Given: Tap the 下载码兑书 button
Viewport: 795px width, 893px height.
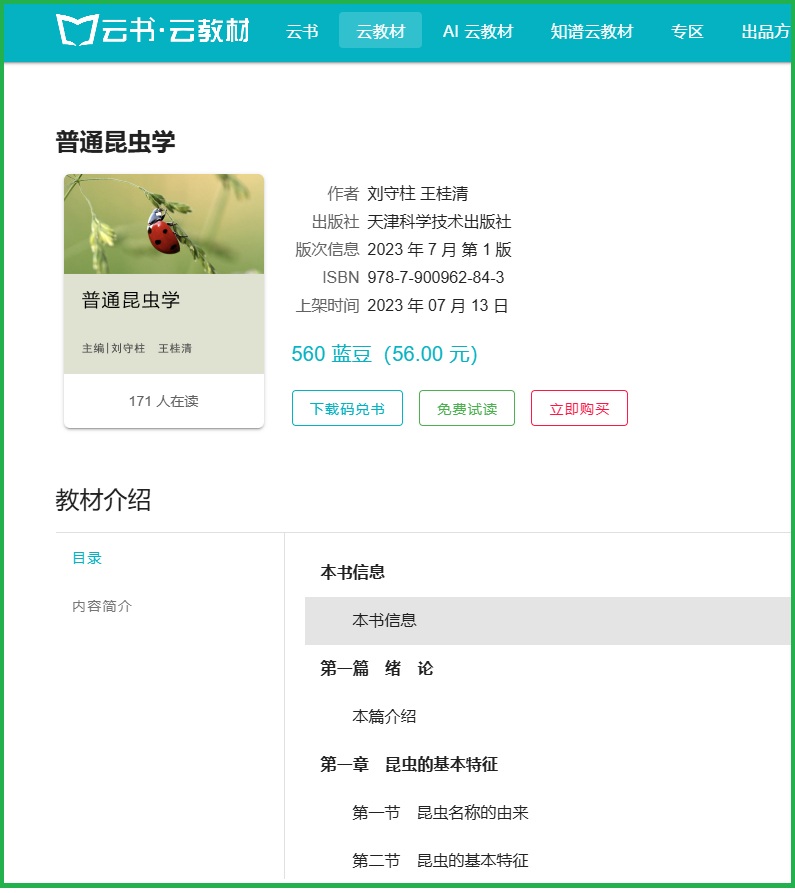Looking at the screenshot, I should (347, 408).
